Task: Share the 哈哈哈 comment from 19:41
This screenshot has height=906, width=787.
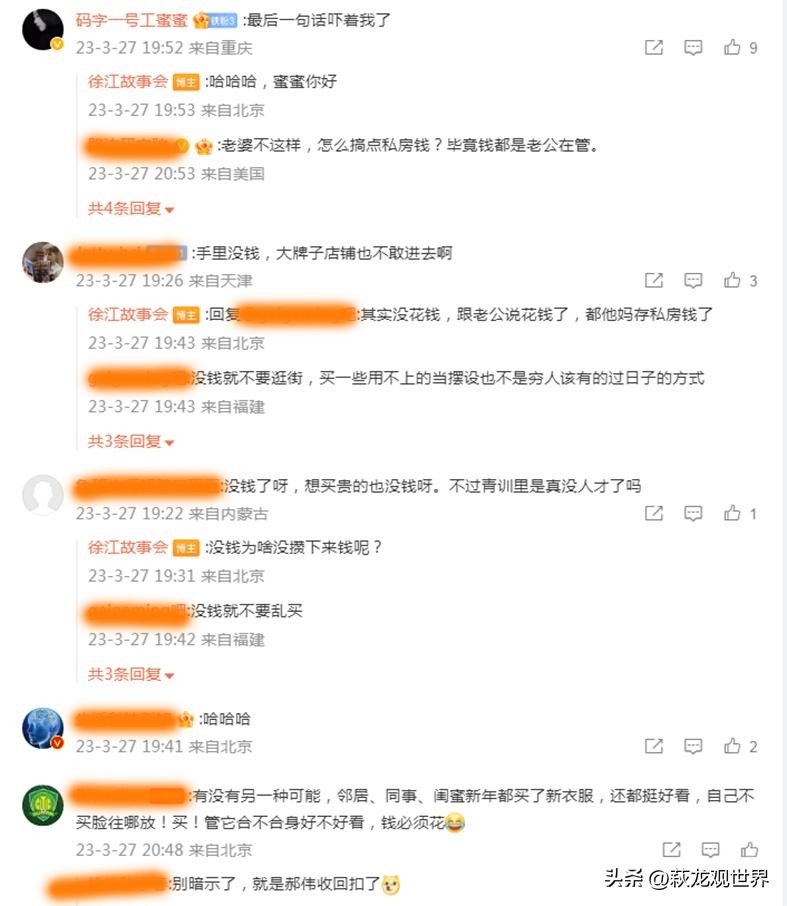Action: point(654,746)
